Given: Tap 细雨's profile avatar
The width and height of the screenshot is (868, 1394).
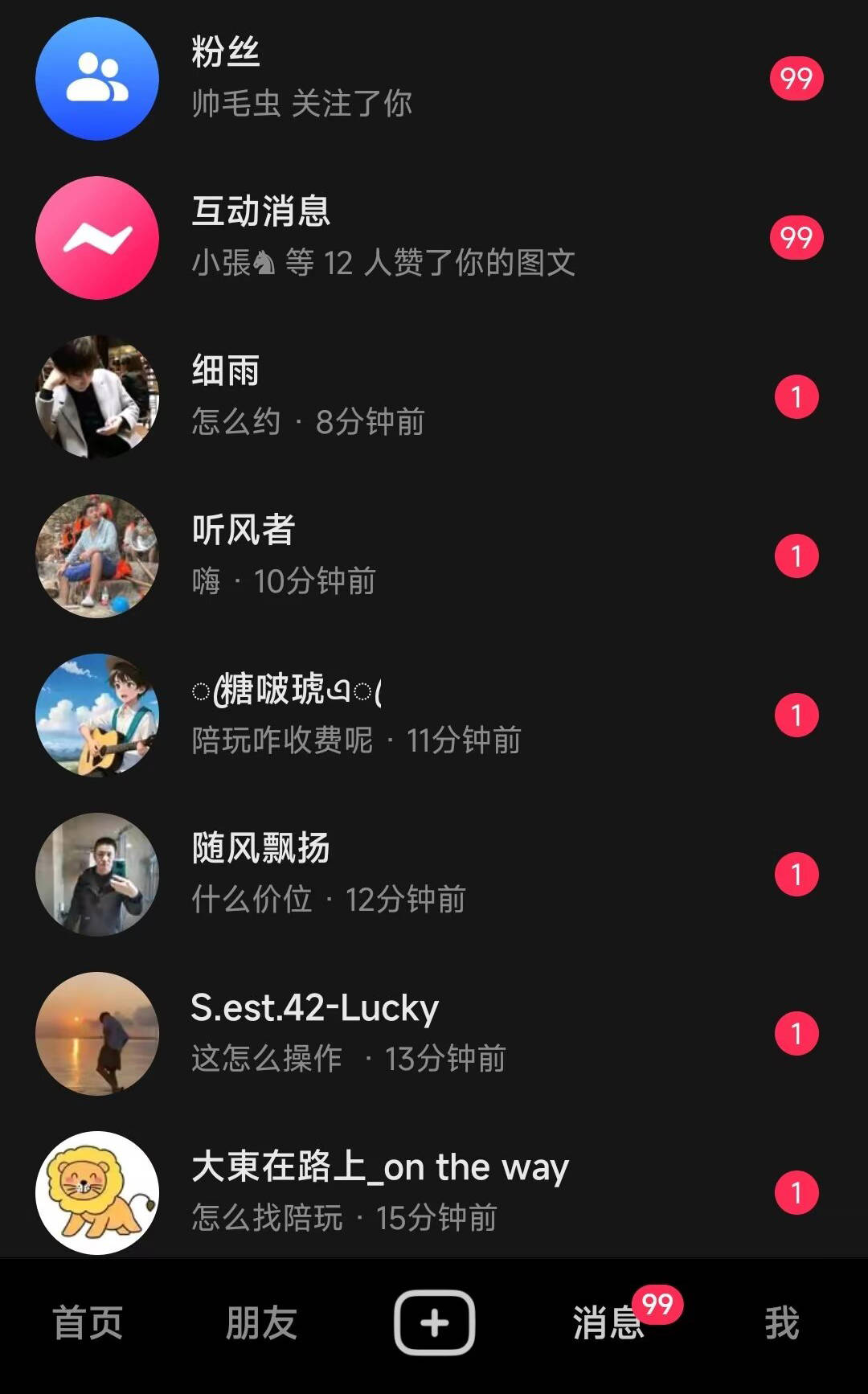Looking at the screenshot, I should pos(96,396).
